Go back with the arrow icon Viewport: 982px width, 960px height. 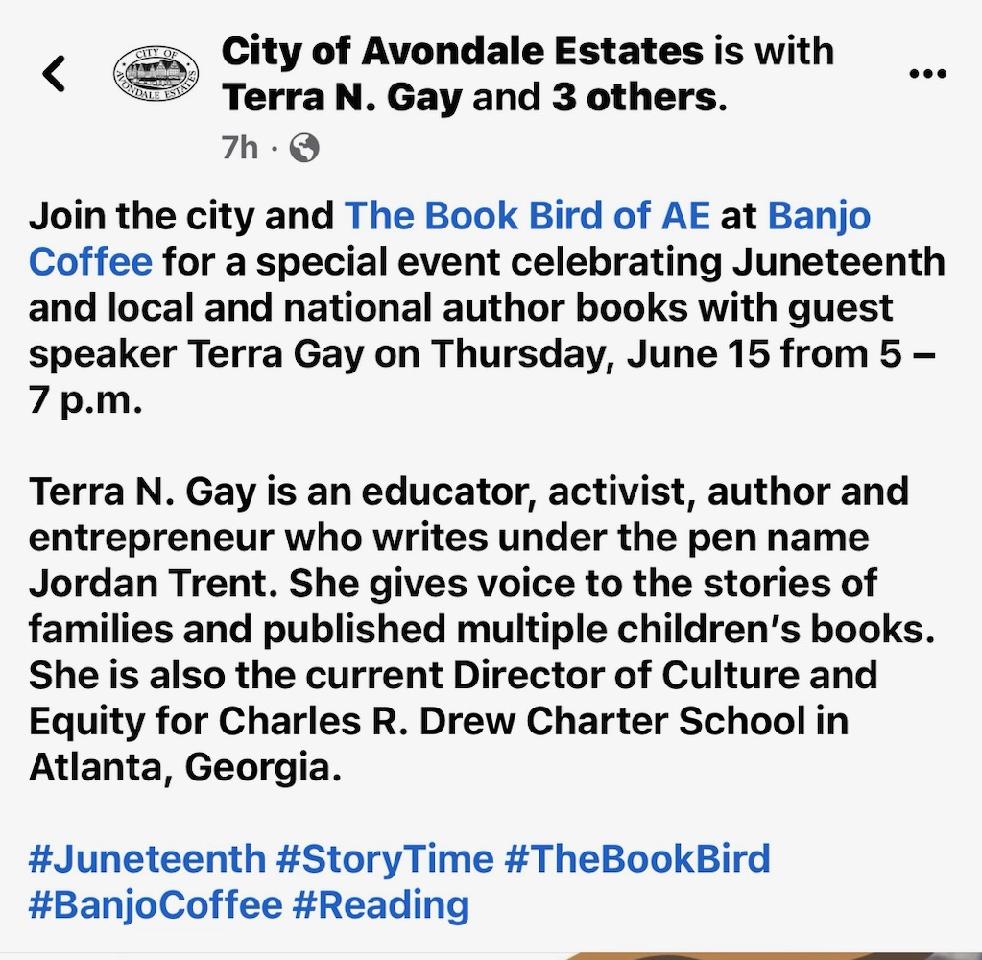[55, 73]
